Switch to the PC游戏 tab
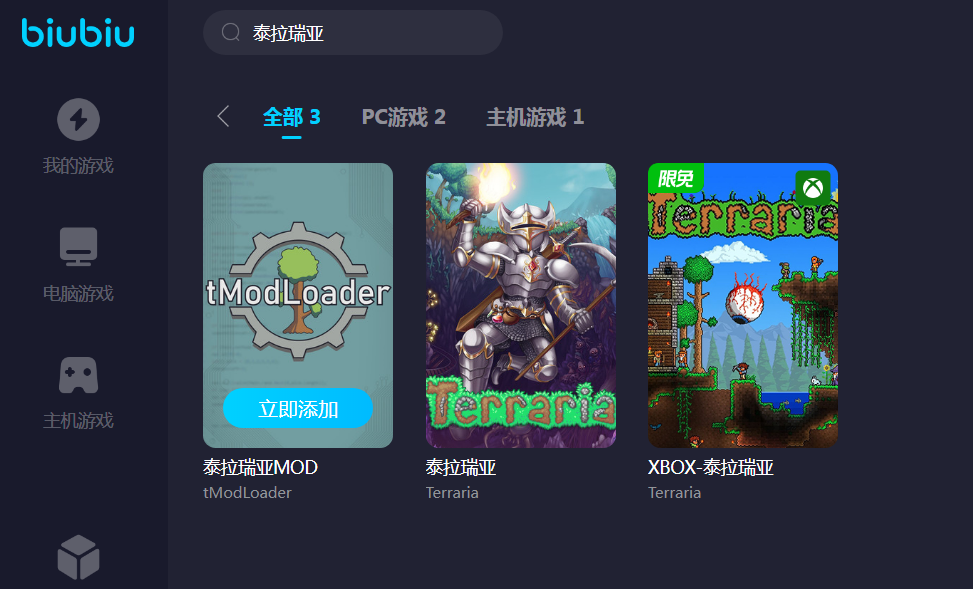 click(x=403, y=117)
